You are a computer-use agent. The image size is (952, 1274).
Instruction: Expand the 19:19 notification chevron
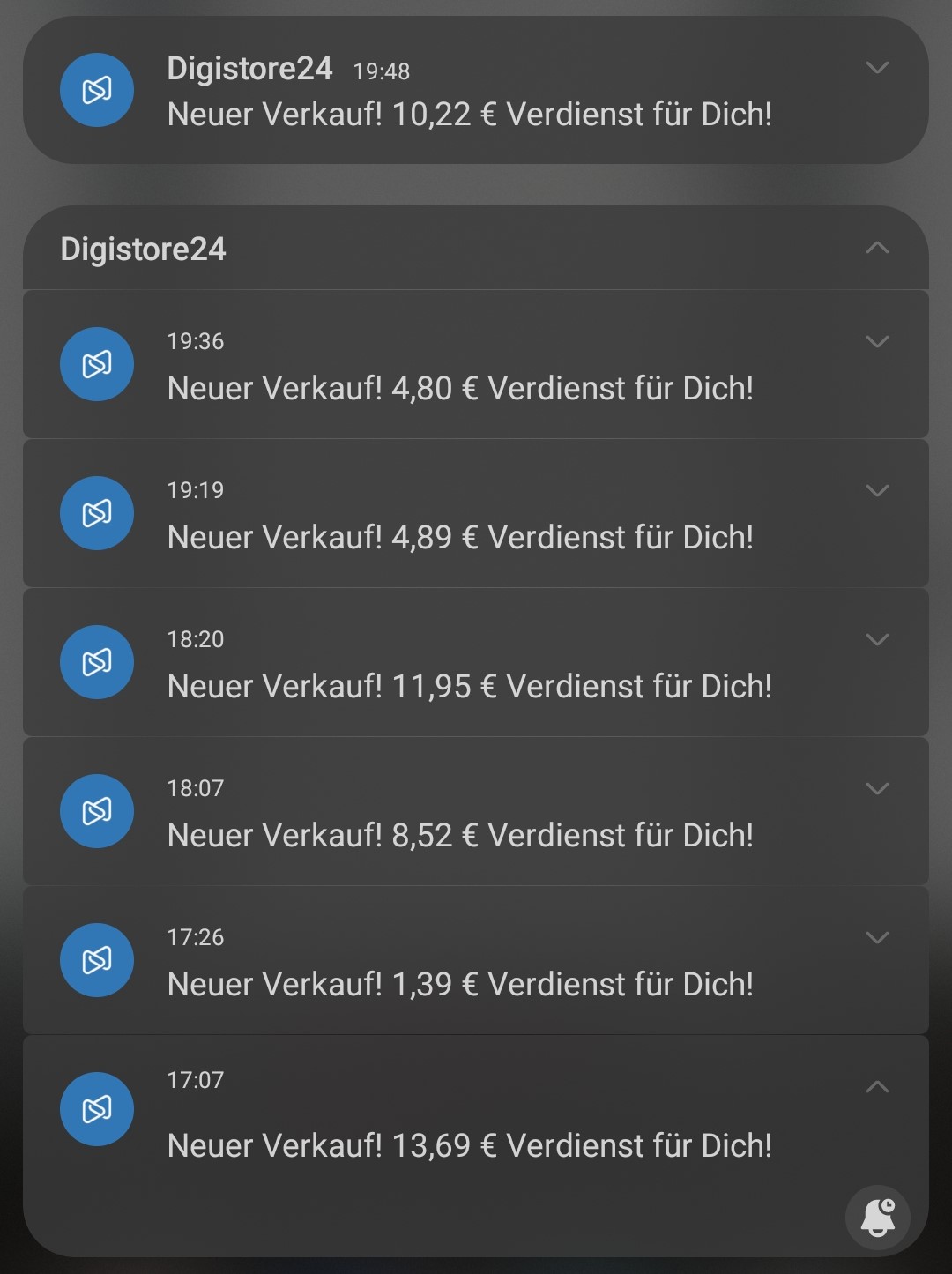coord(876,491)
